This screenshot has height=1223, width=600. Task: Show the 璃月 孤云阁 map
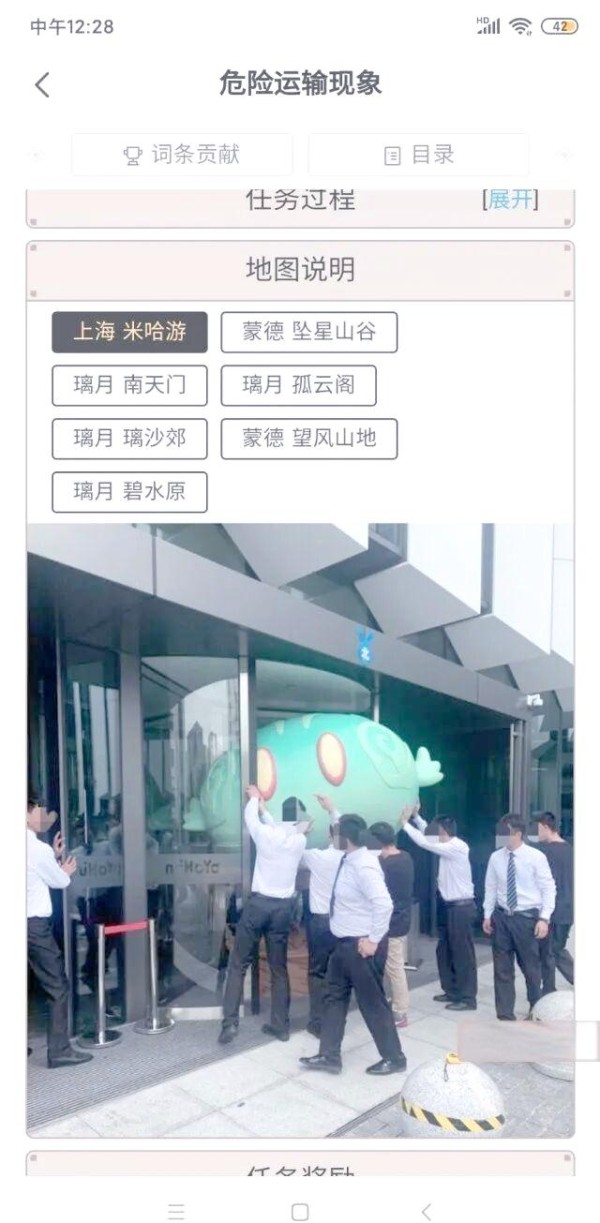point(298,385)
